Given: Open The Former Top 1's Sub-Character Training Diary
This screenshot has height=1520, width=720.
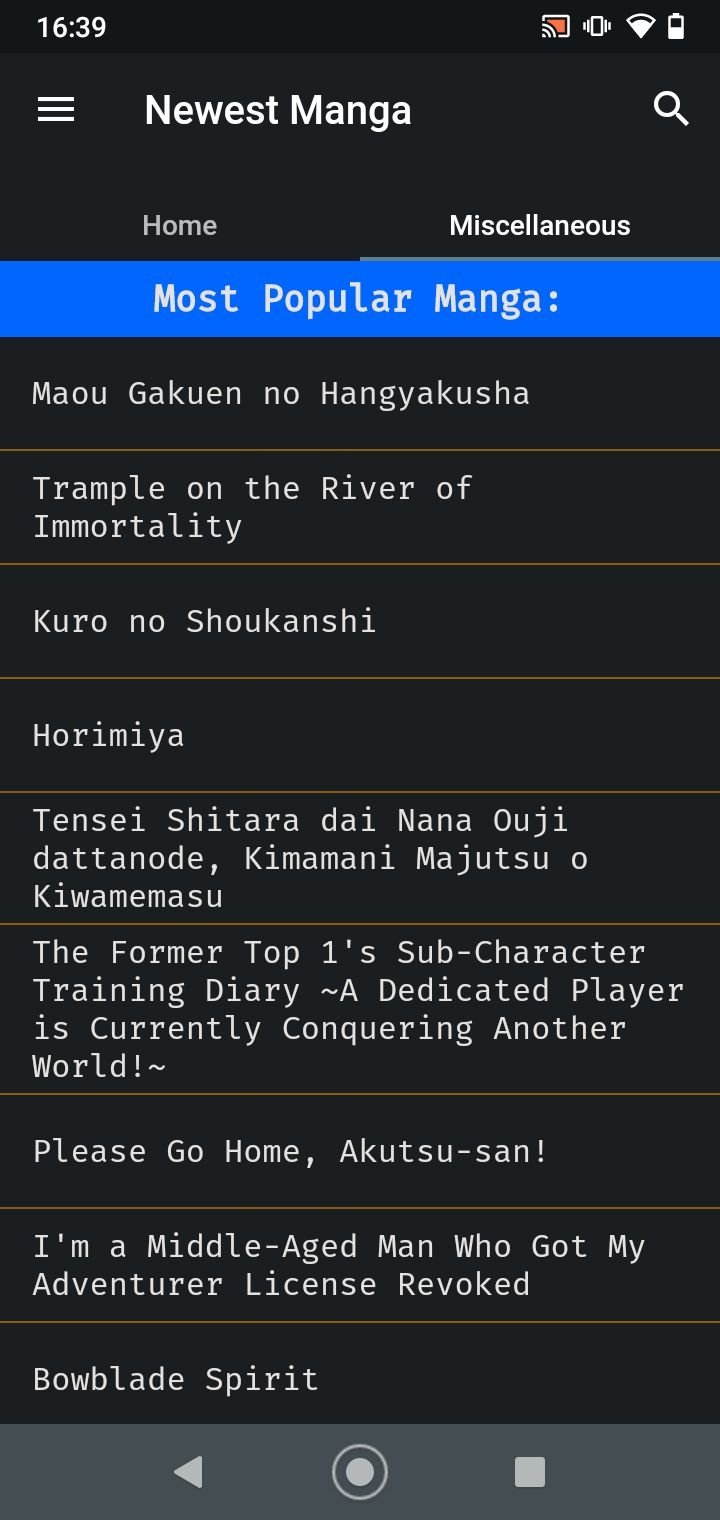Looking at the screenshot, I should click(x=360, y=1009).
